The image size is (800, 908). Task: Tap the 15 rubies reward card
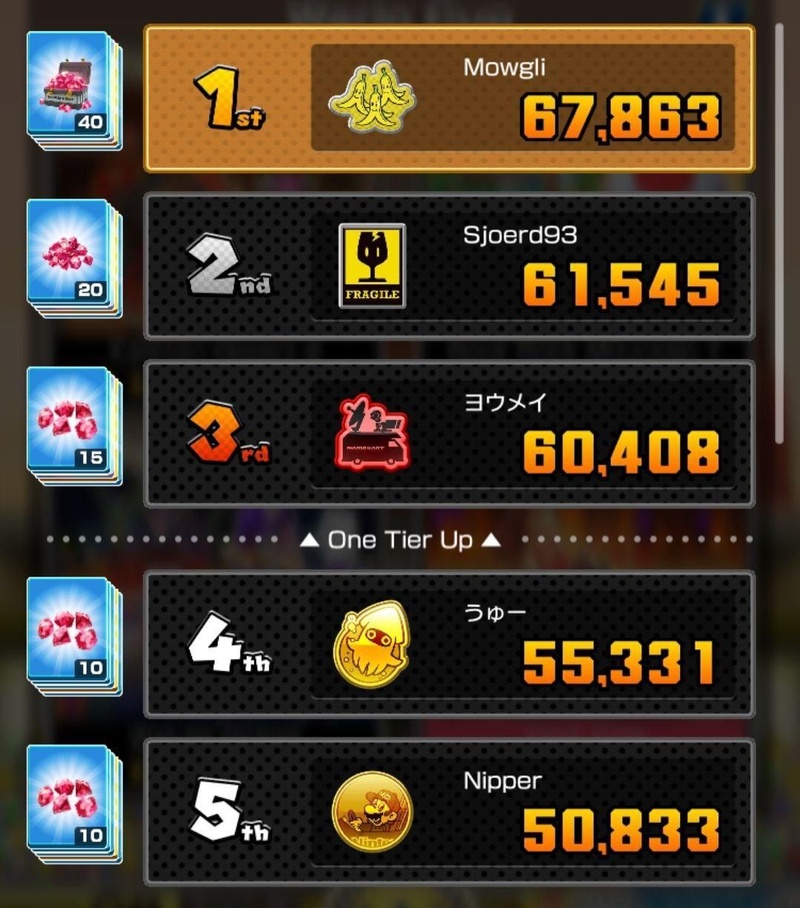pyautogui.click(x=72, y=426)
